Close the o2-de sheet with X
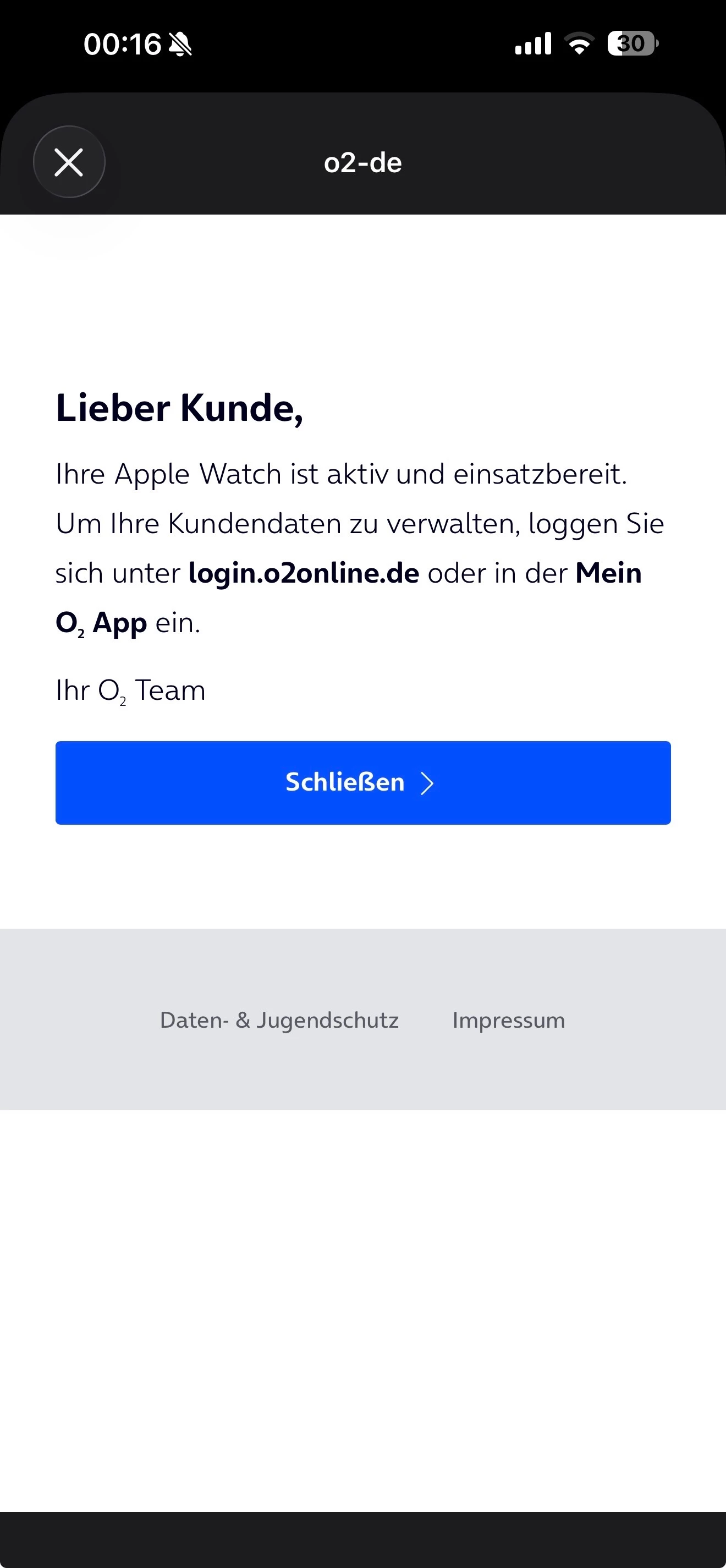The height and width of the screenshot is (1568, 726). [x=69, y=162]
